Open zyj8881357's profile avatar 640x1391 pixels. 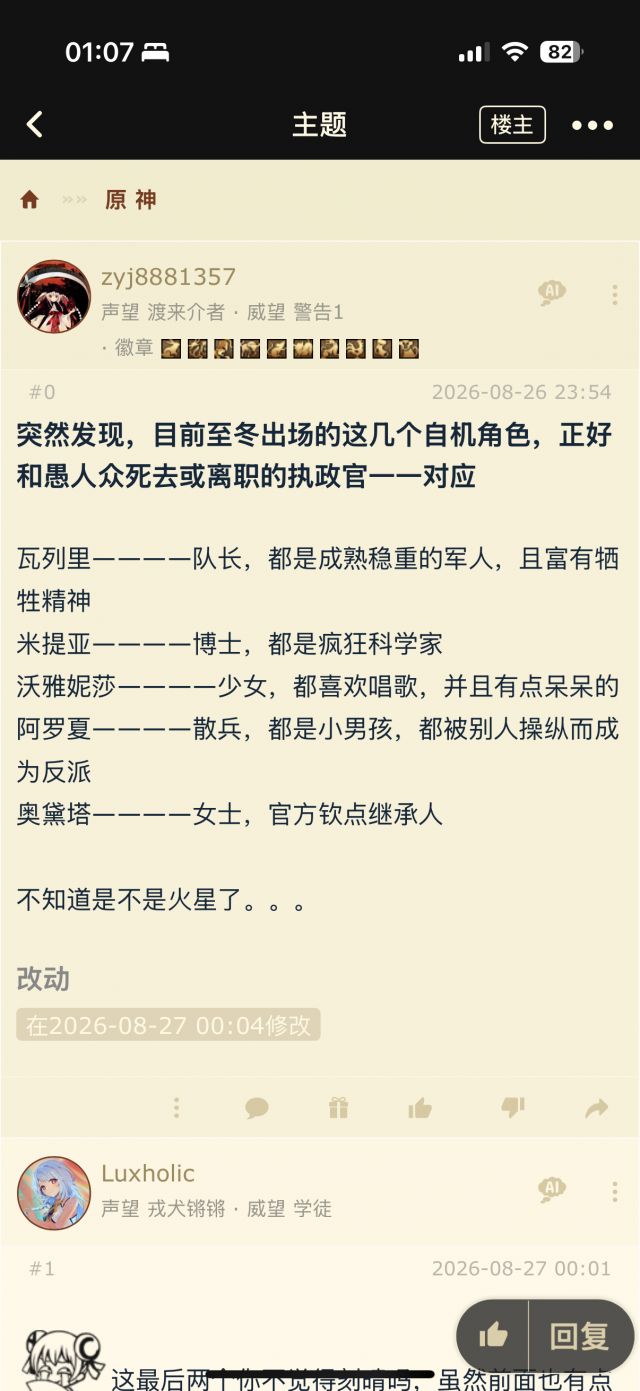pos(54,297)
